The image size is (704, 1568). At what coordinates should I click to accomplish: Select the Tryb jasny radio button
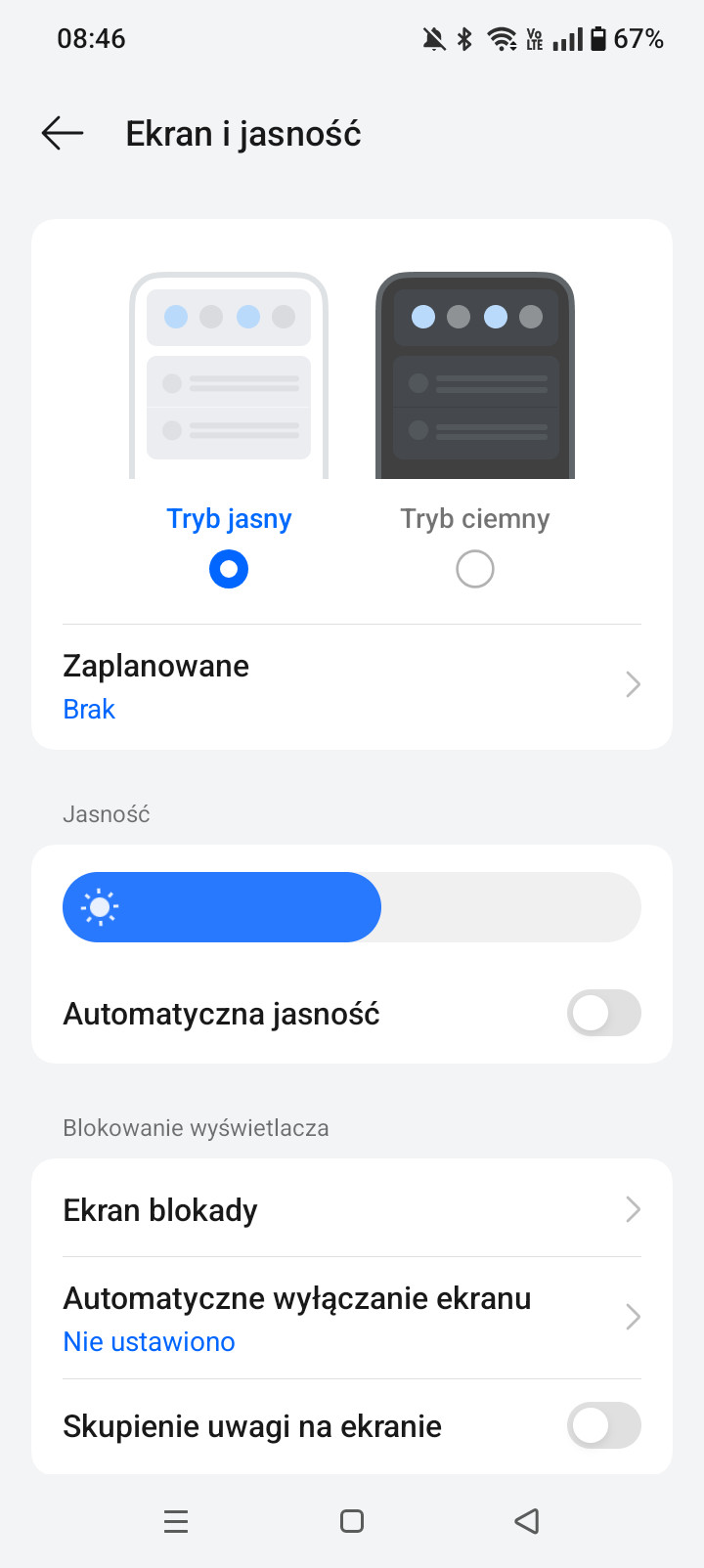point(229,569)
